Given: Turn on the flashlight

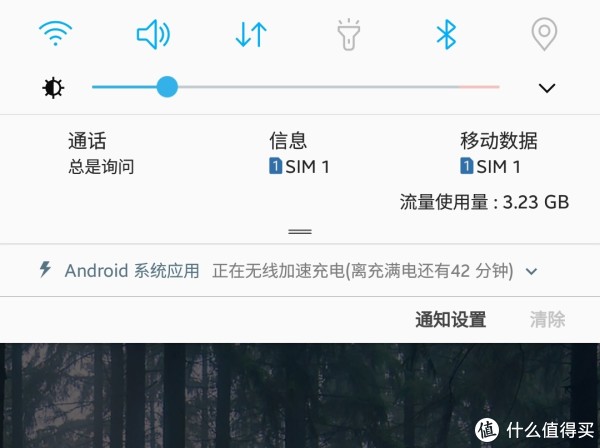Looking at the screenshot, I should point(348,35).
